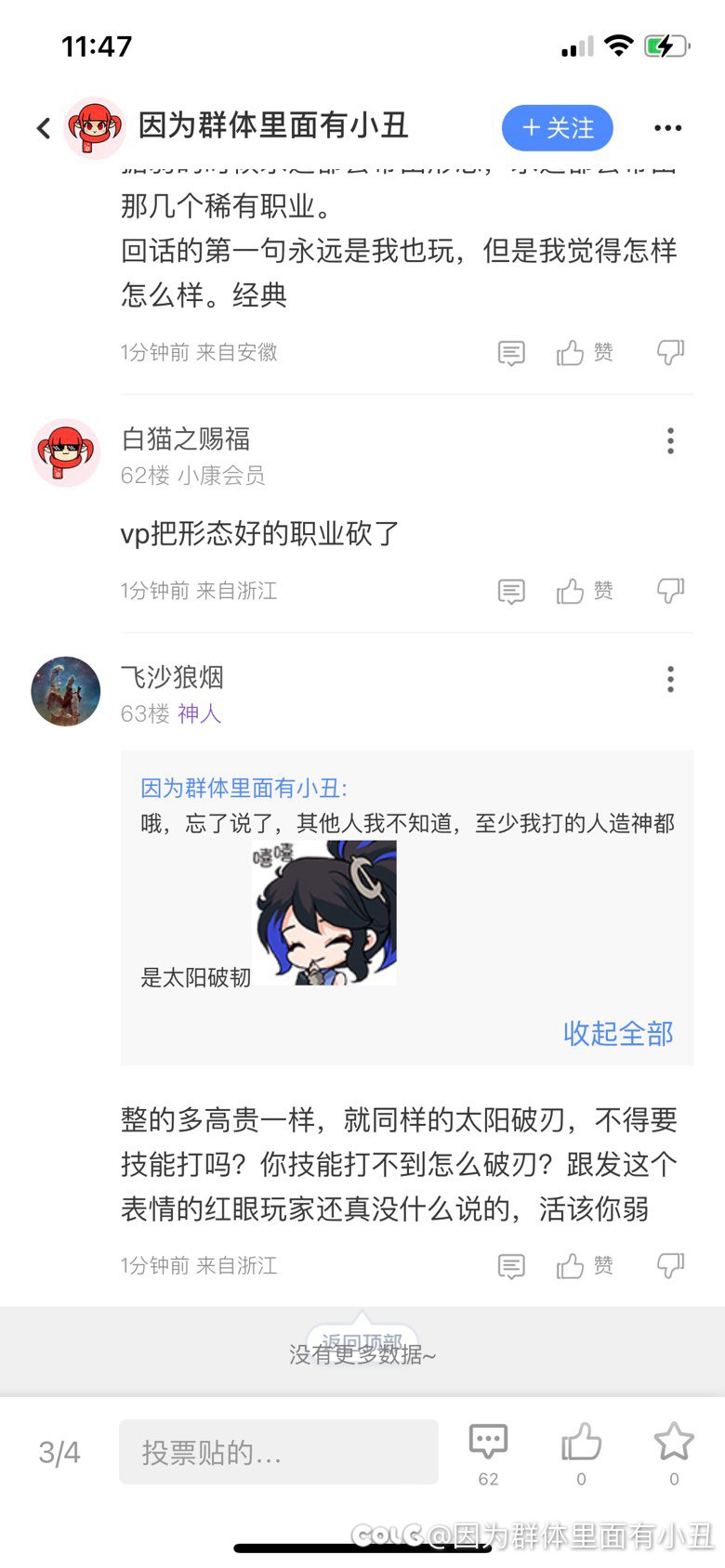Like 白猫之赐福's comment on floor 62

pos(585,591)
